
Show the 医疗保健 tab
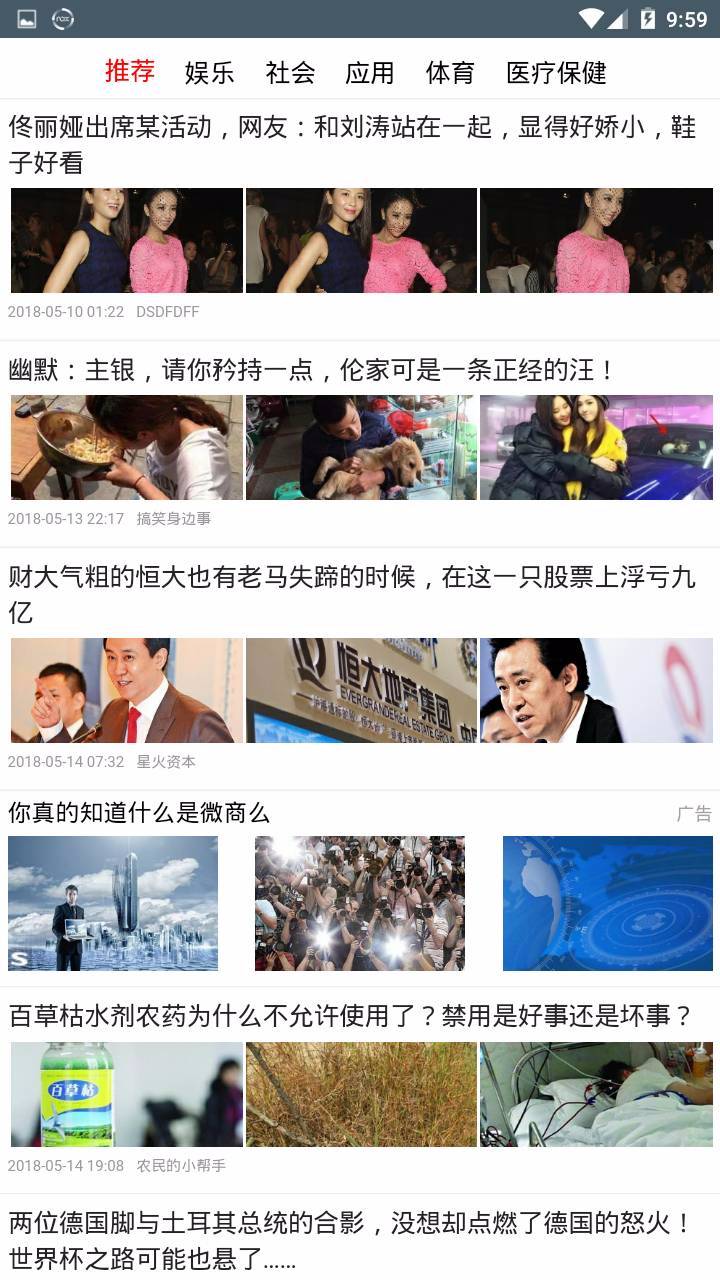click(556, 73)
